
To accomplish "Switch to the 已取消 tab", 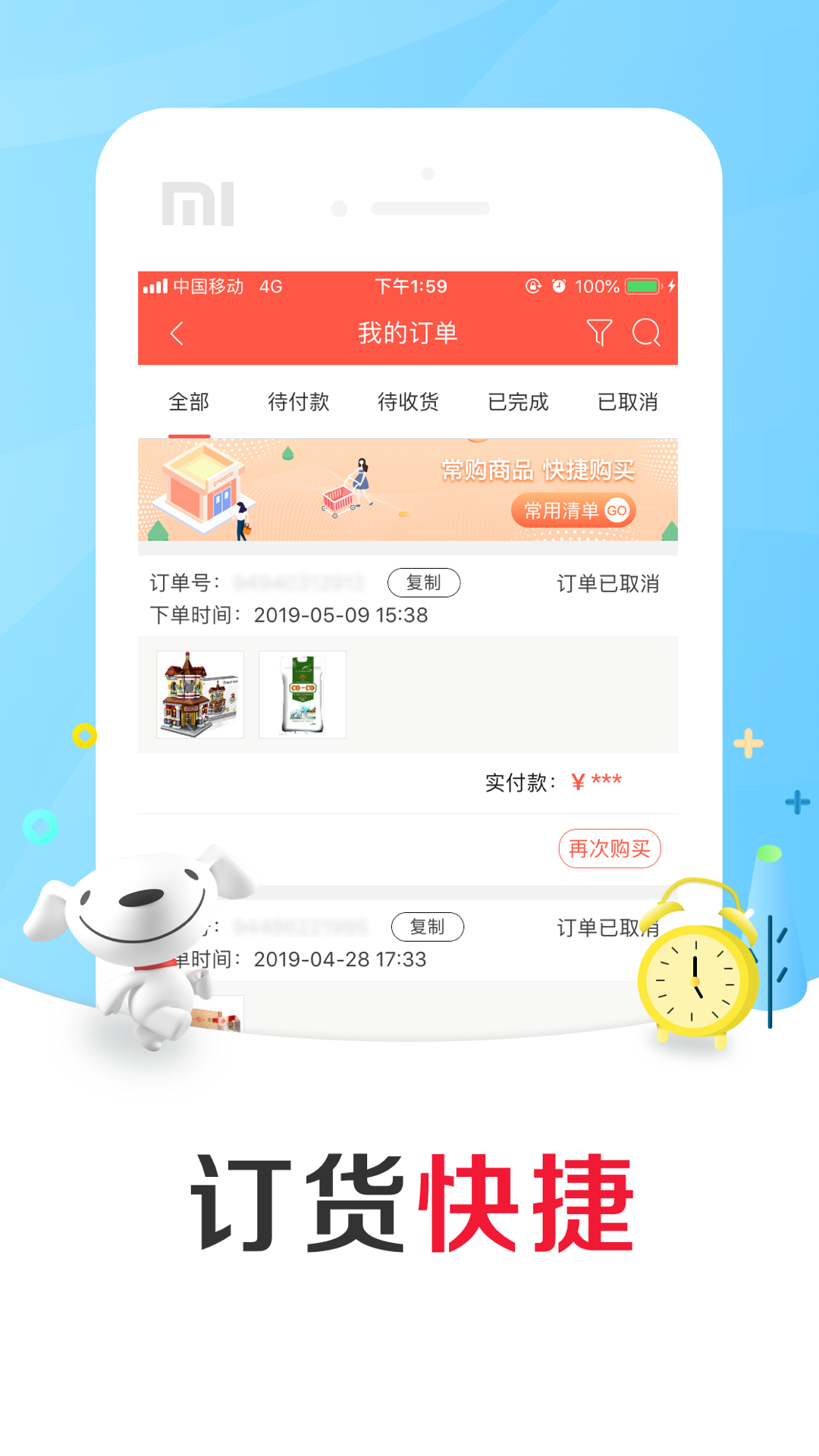I will pyautogui.click(x=629, y=402).
